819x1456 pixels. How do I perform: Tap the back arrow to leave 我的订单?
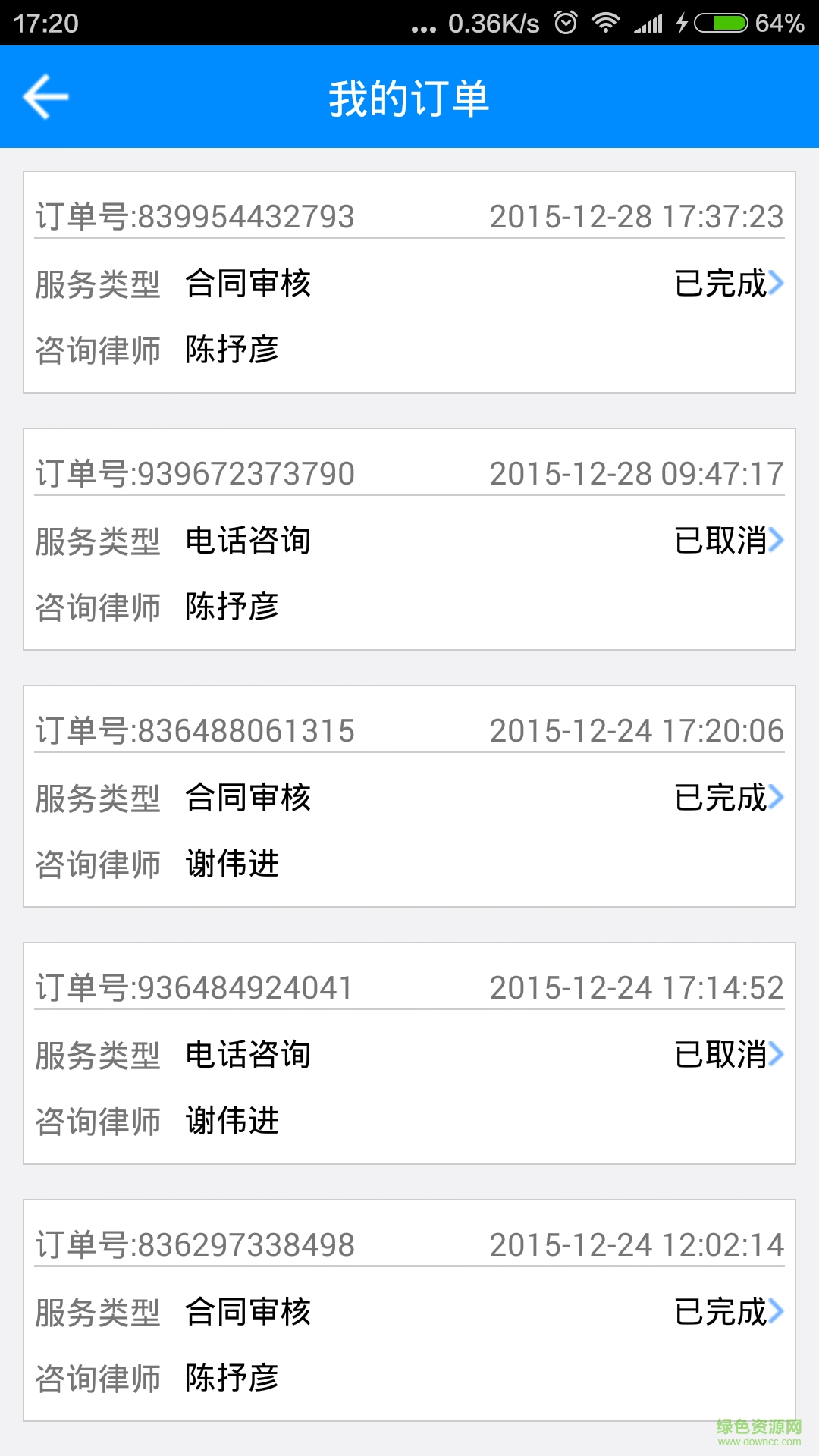[47, 97]
